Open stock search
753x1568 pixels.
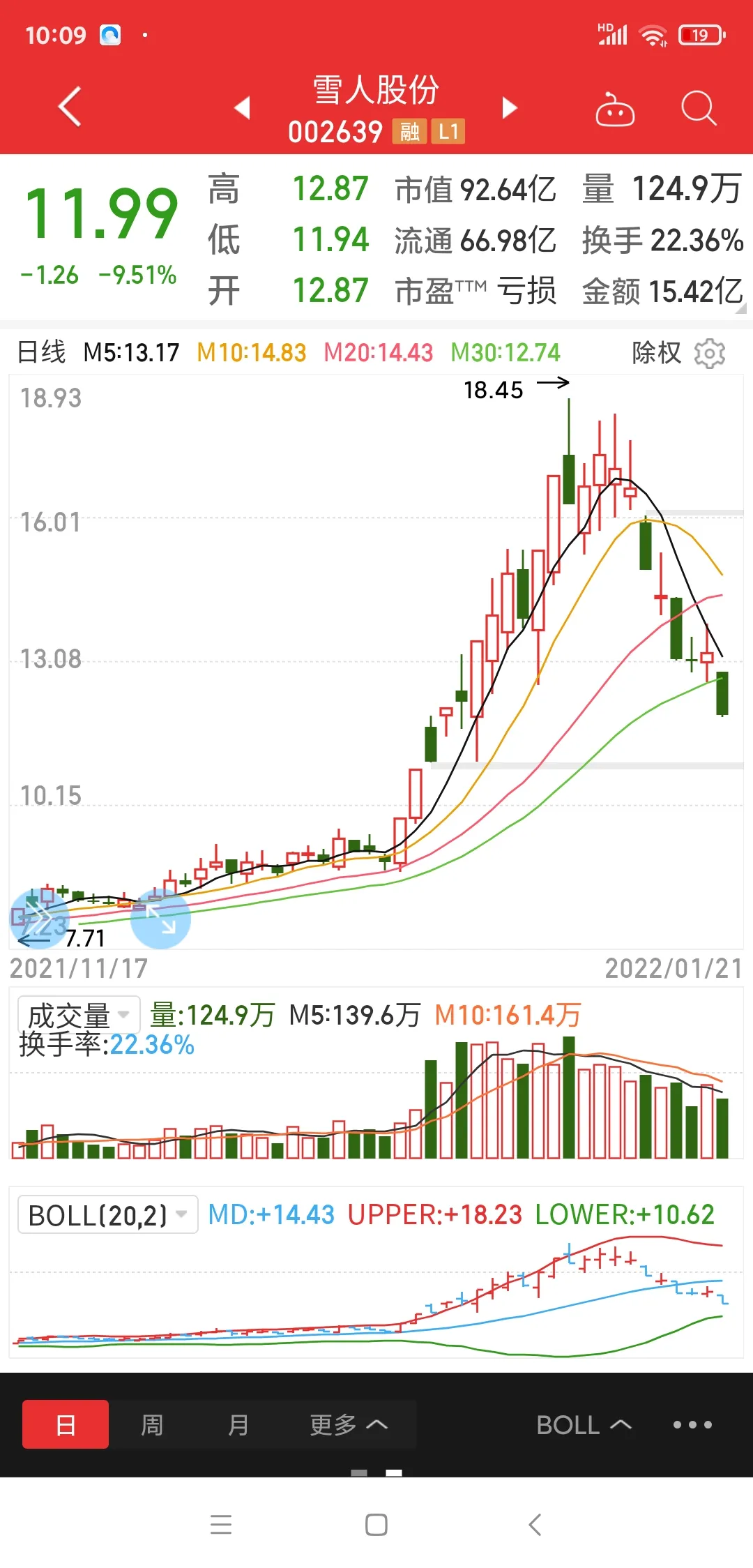tap(698, 109)
